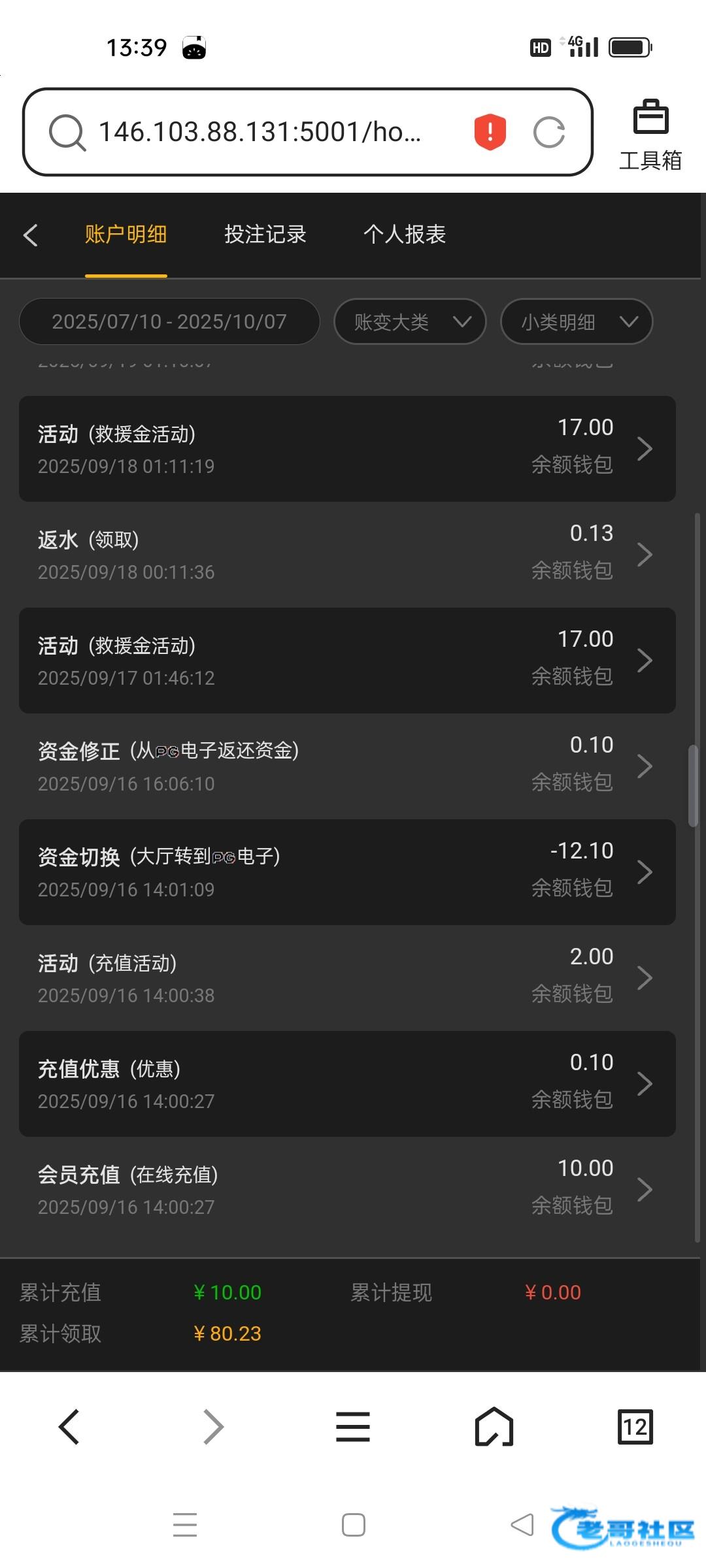
Task: Switch to the 个人报表 tab
Action: coord(404,235)
